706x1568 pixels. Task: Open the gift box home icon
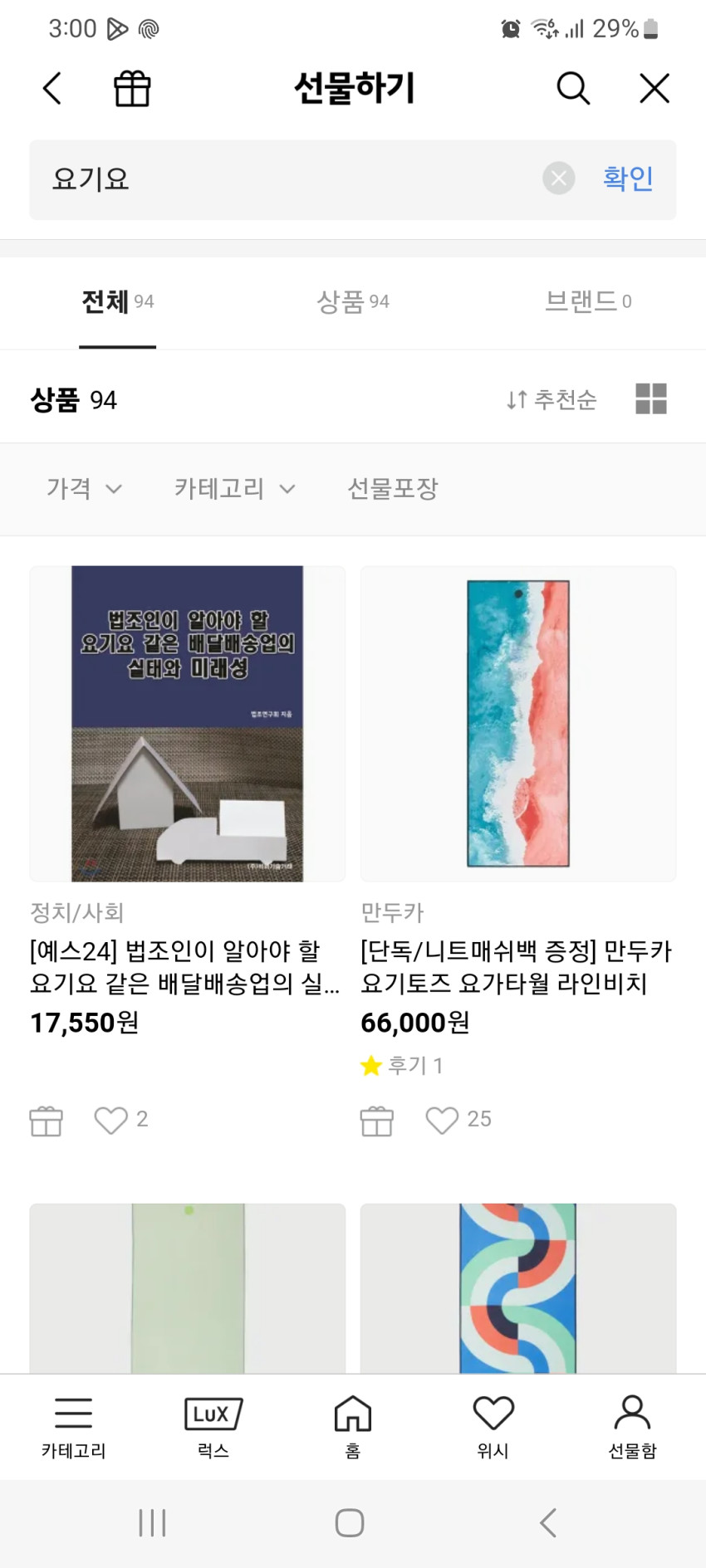[132, 88]
